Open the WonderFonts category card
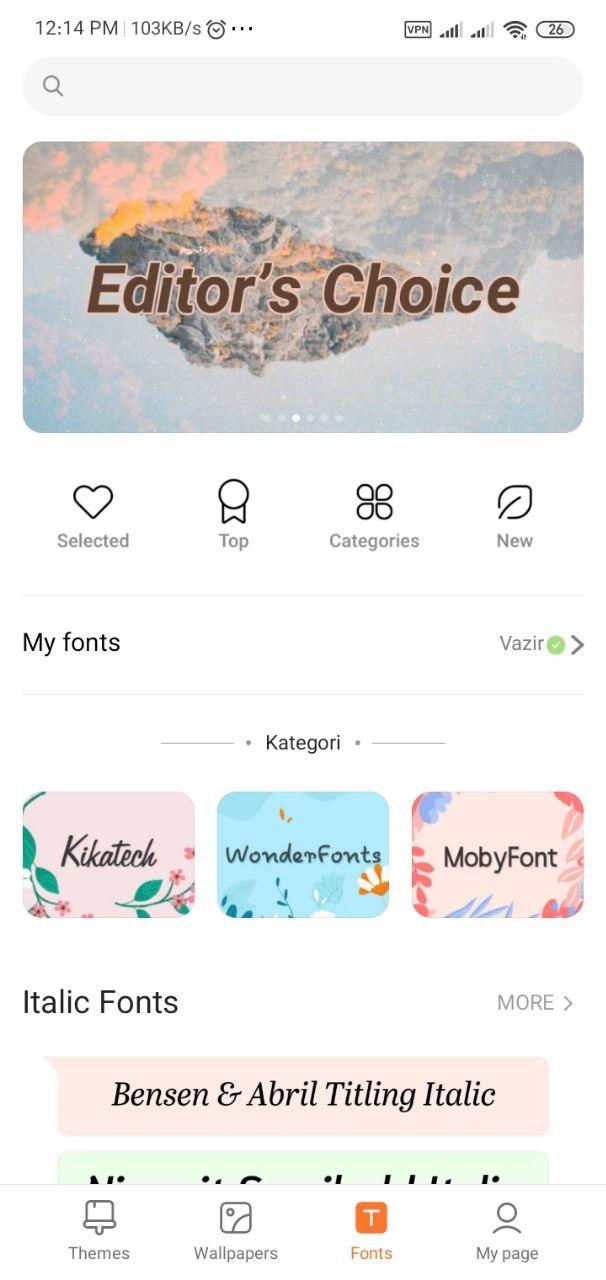Viewport: 606px width, 1280px height. pyautogui.click(x=303, y=855)
